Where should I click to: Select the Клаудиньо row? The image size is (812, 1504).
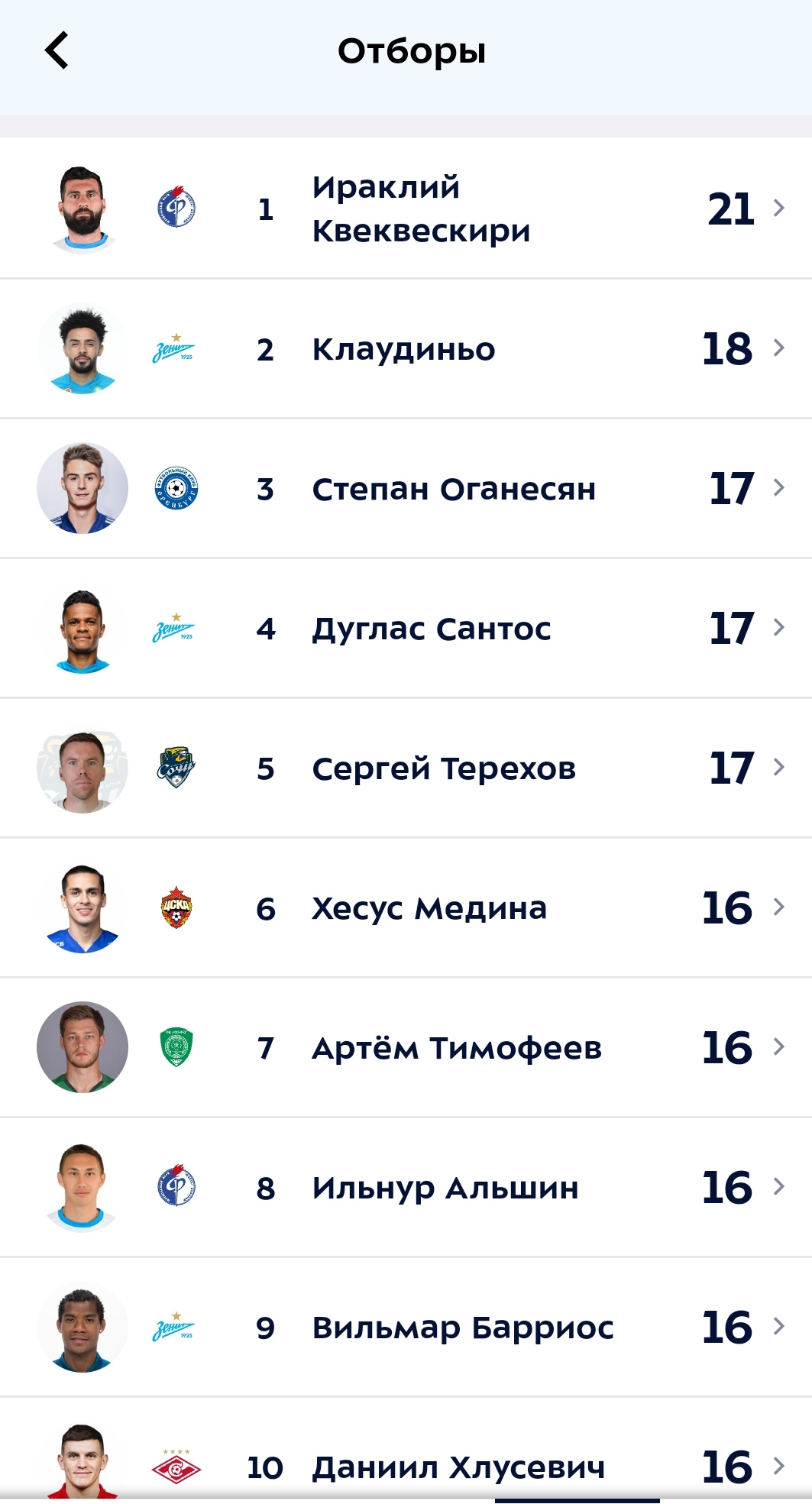(405, 349)
